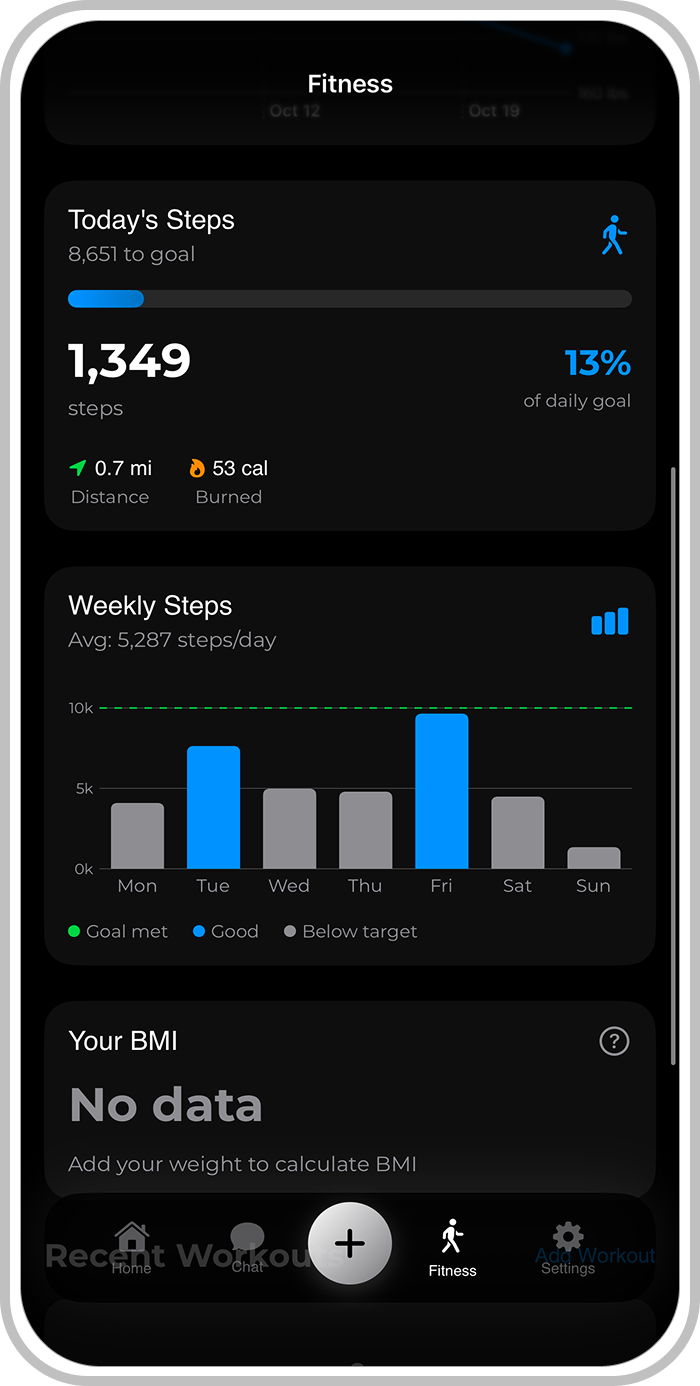Open the Today's Steps card

[x=350, y=355]
